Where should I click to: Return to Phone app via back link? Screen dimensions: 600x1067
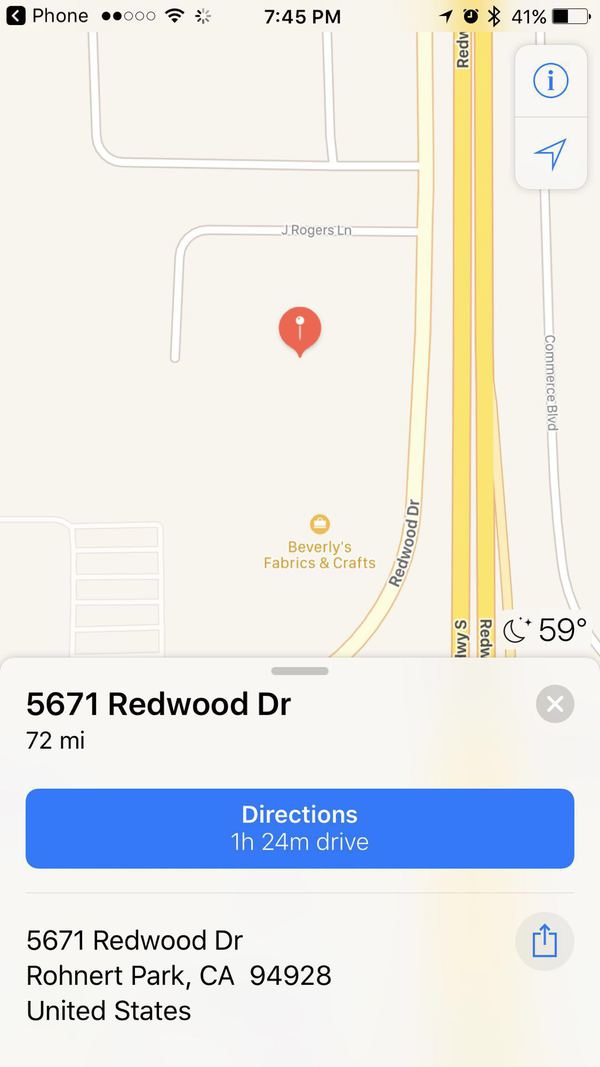pos(47,16)
